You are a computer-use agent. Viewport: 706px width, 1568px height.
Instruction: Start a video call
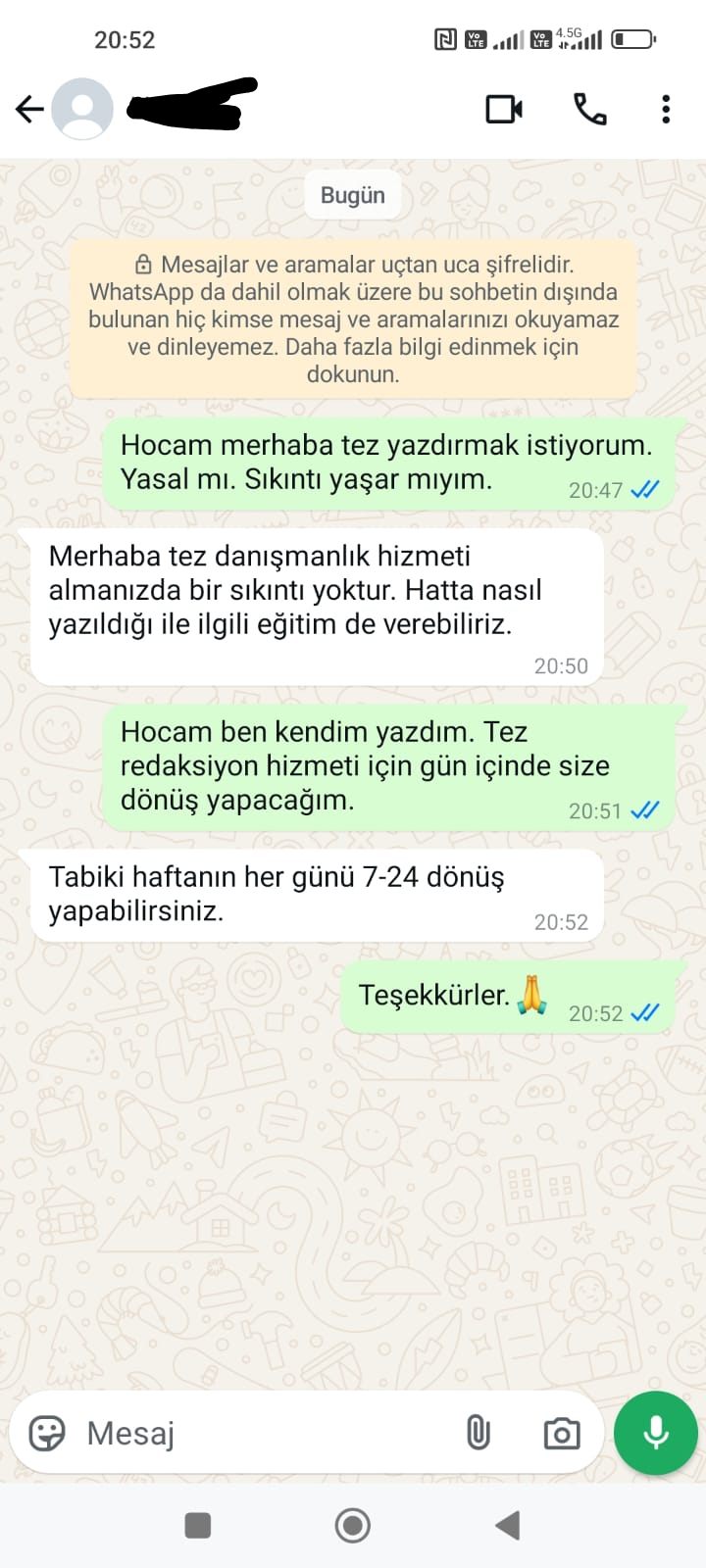click(504, 109)
